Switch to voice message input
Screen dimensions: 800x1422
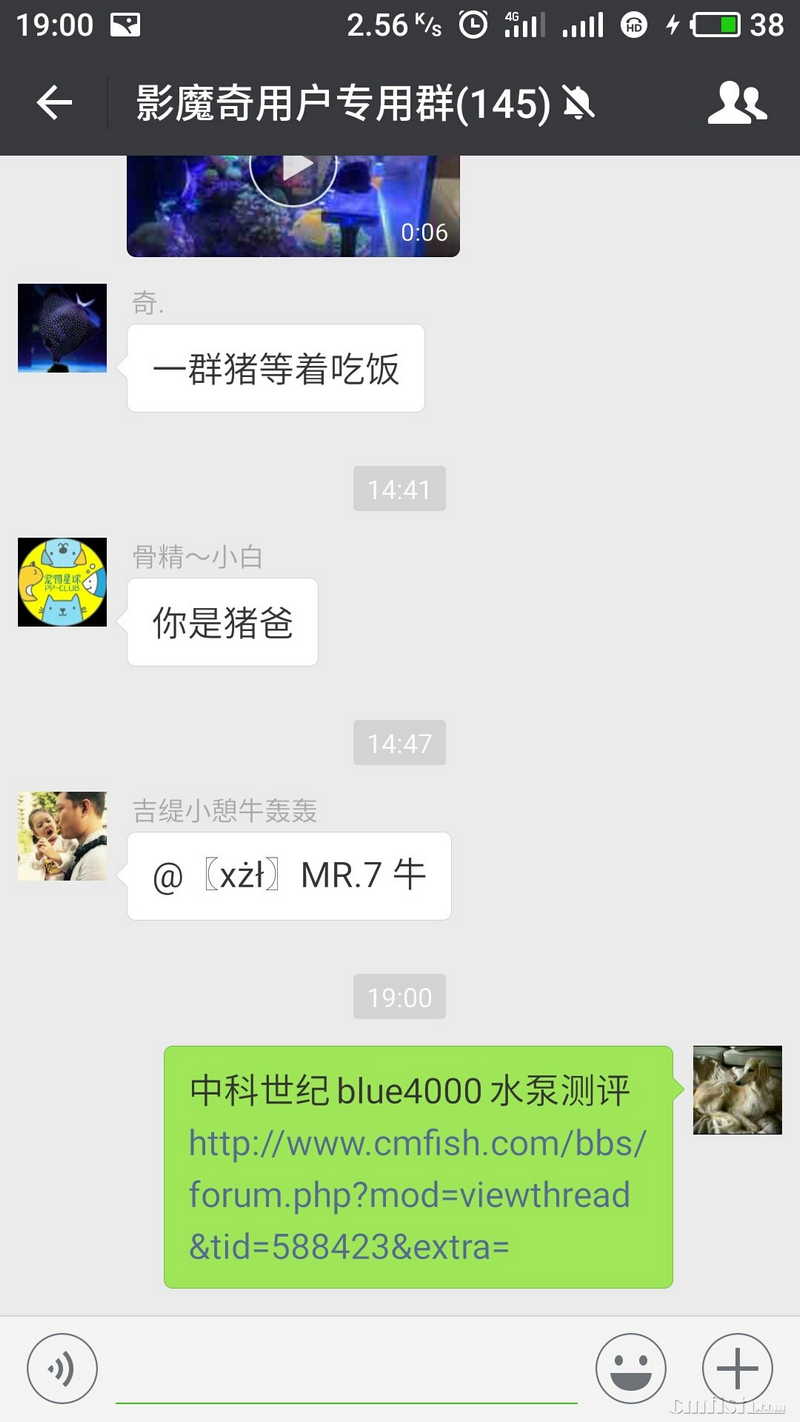pos(62,1369)
